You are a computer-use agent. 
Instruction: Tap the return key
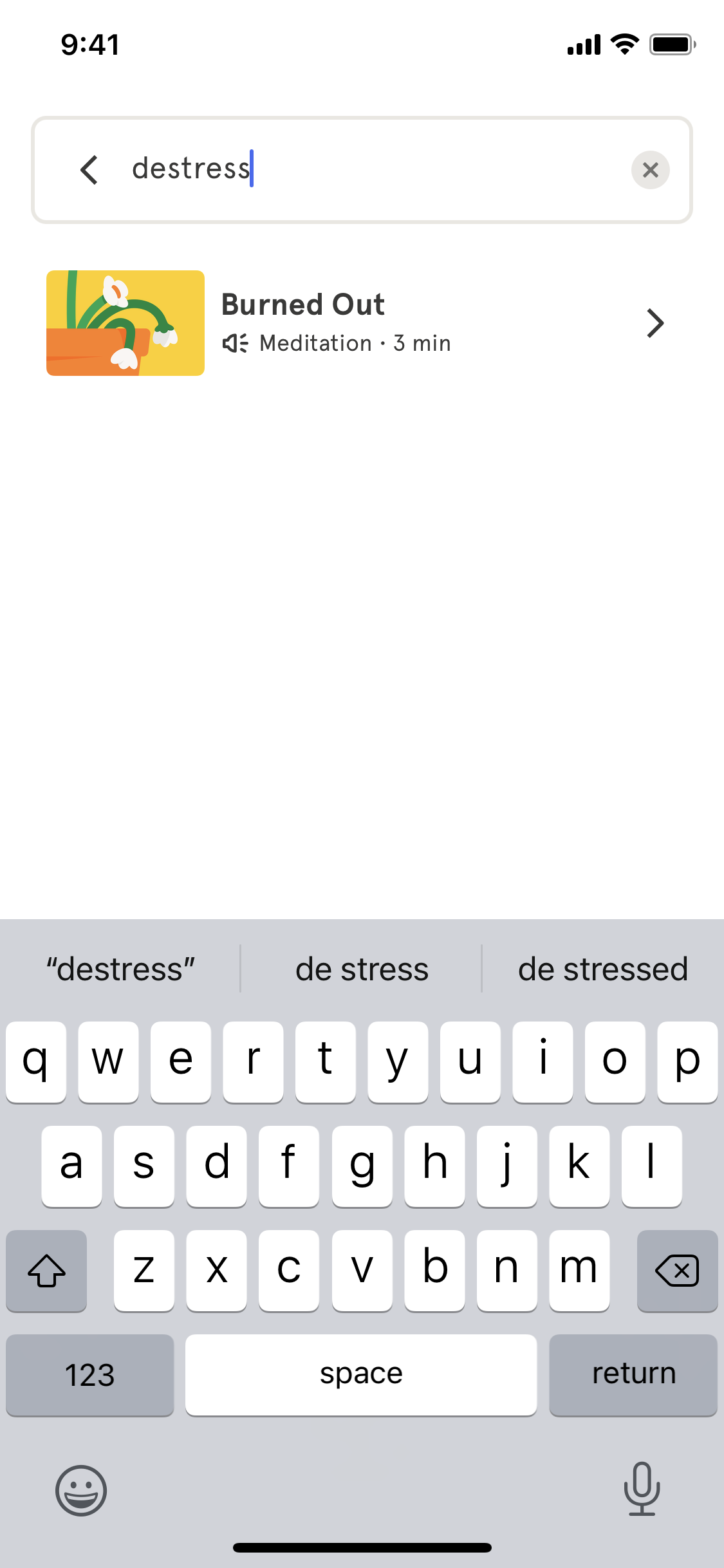633,1375
